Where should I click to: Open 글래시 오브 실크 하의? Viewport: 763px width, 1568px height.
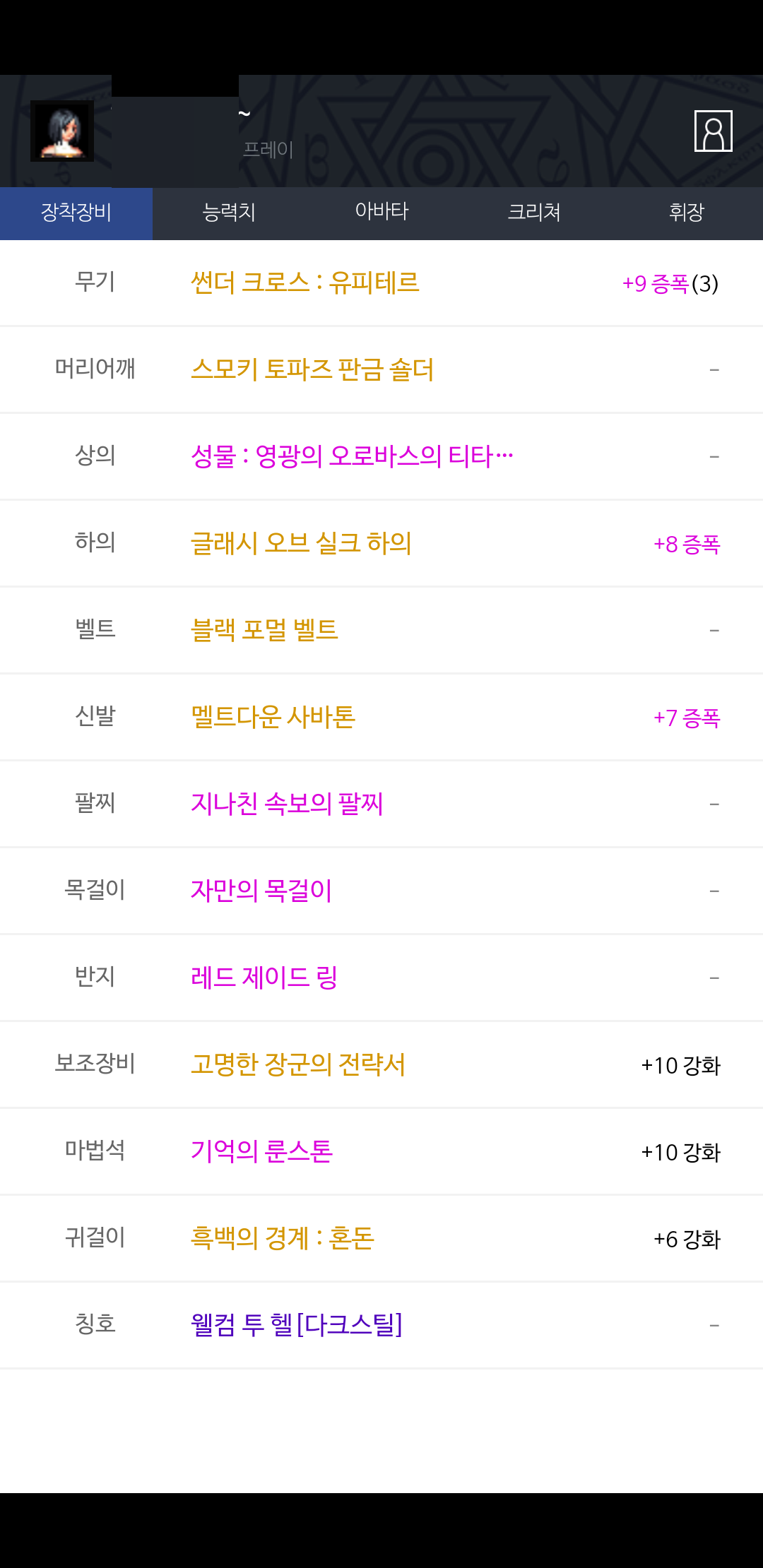tap(301, 543)
